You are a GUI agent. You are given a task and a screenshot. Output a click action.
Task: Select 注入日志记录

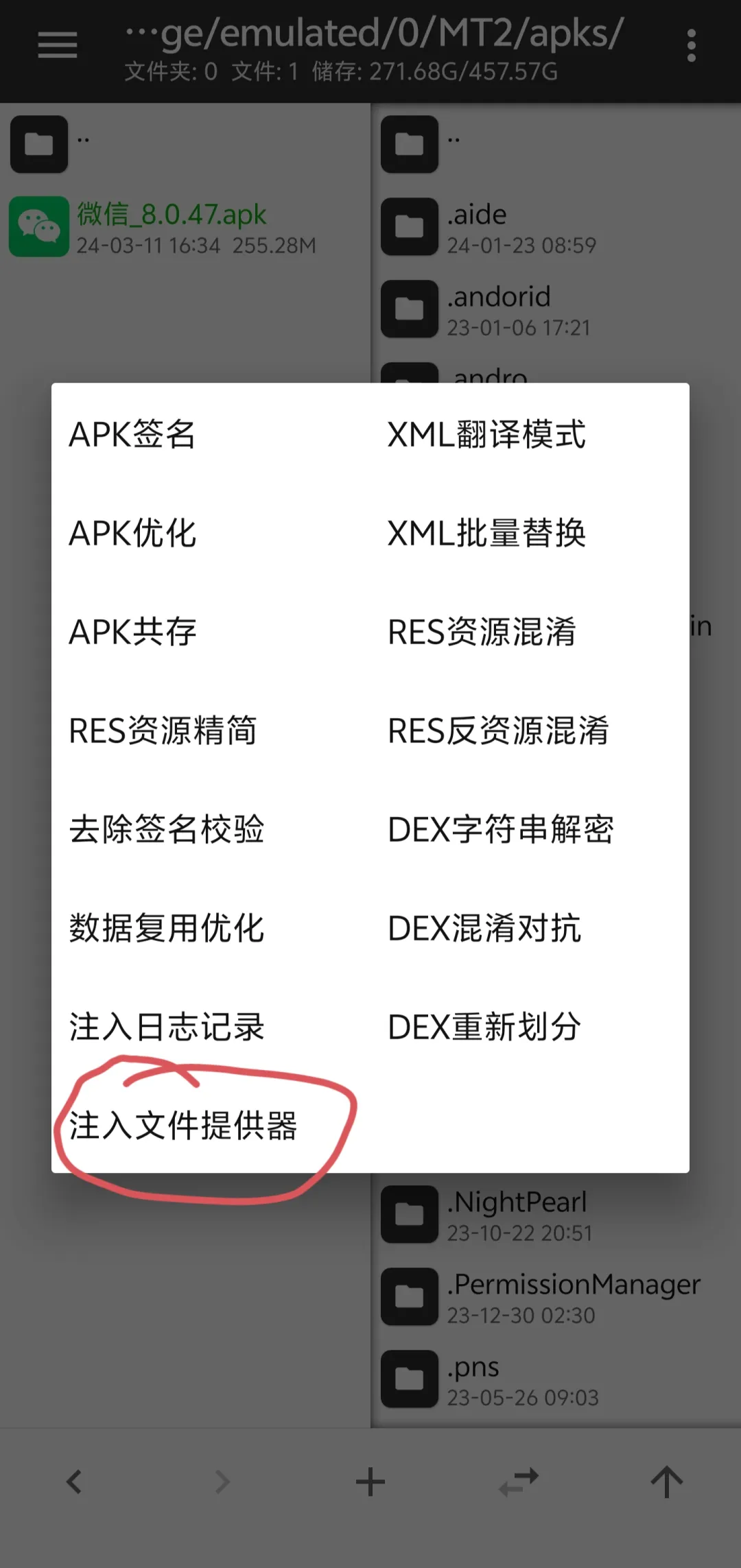(167, 1027)
